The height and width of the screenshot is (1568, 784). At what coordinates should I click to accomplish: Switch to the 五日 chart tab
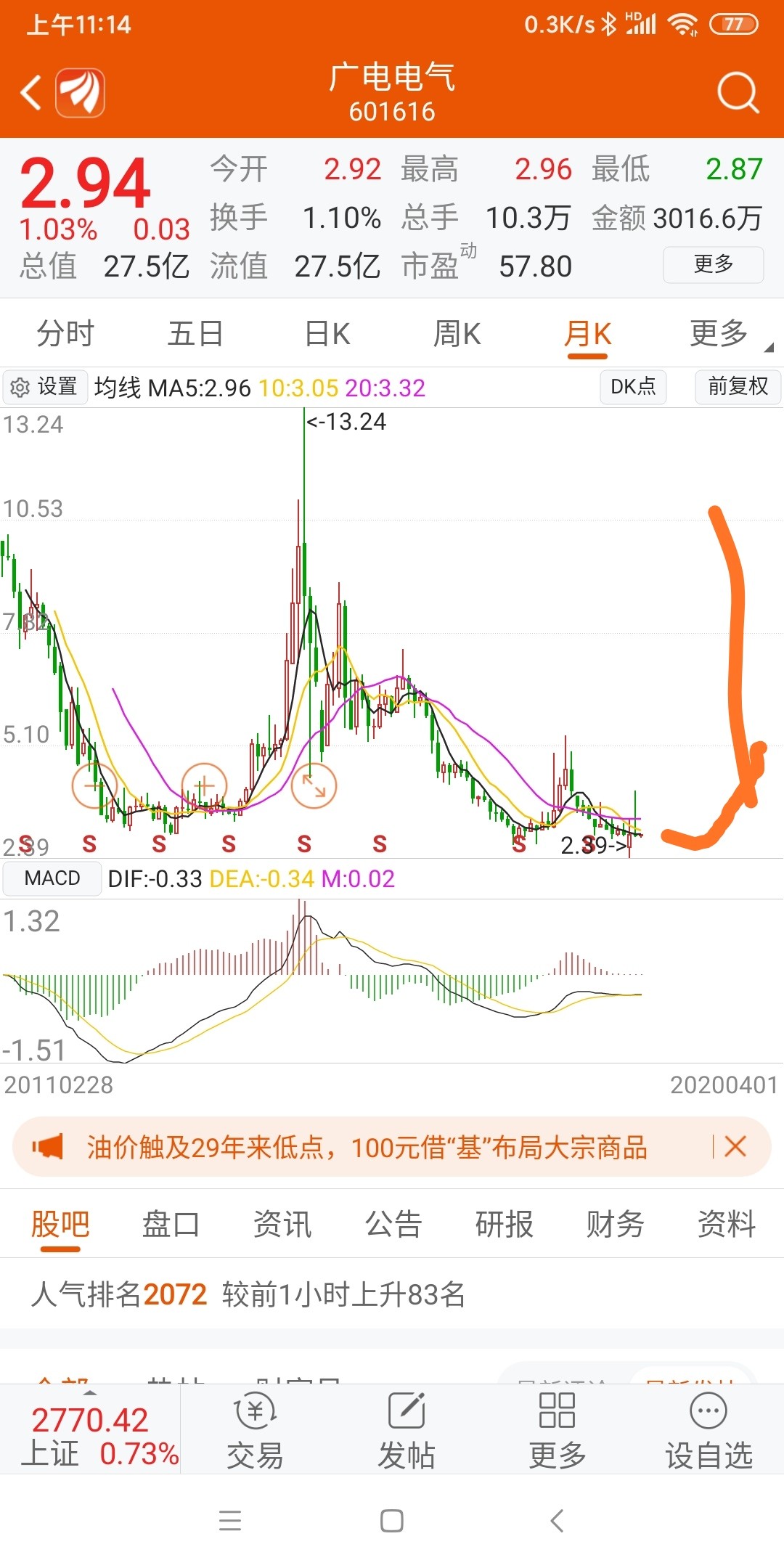click(195, 334)
